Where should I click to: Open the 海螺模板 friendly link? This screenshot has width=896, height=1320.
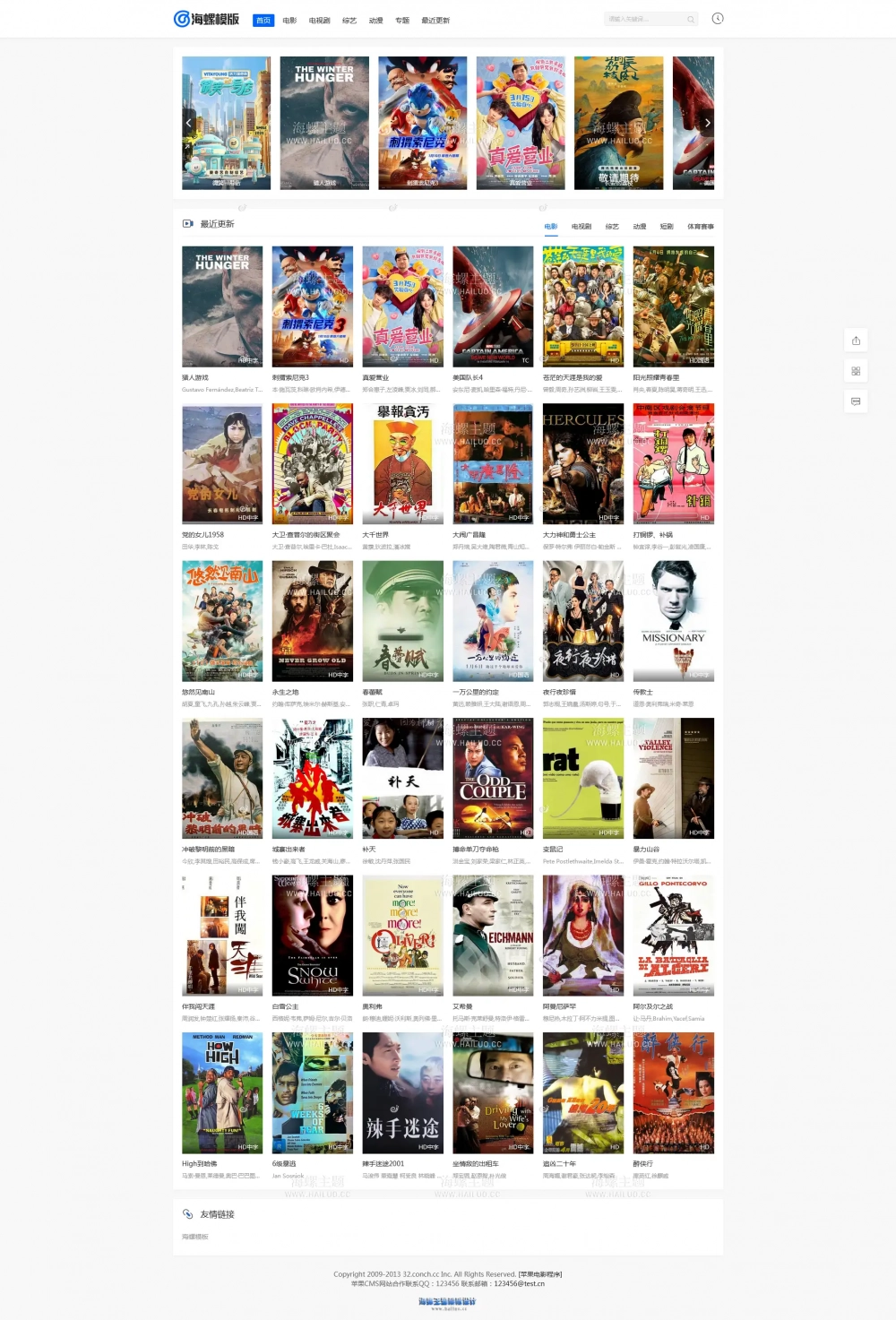tap(194, 1237)
